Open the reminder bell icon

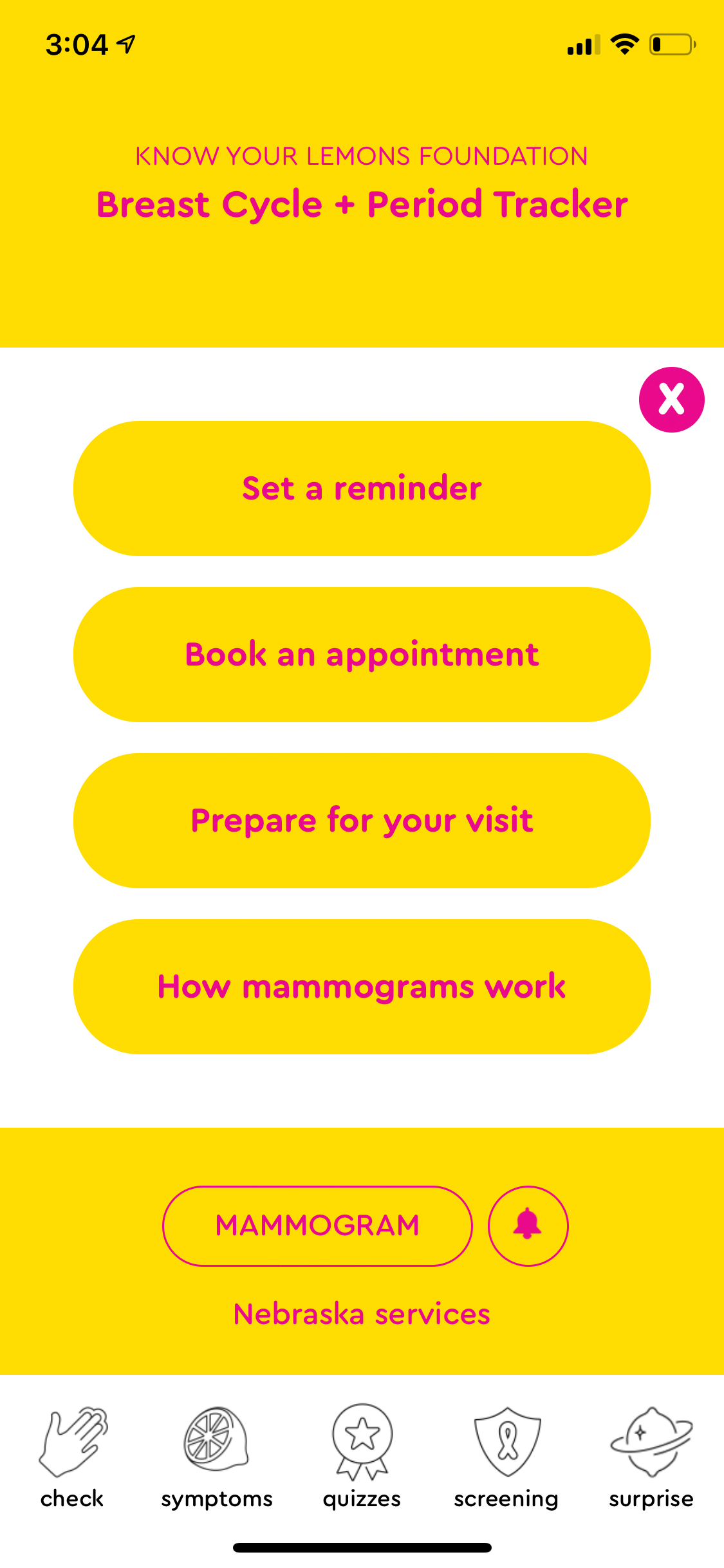pos(528,1226)
